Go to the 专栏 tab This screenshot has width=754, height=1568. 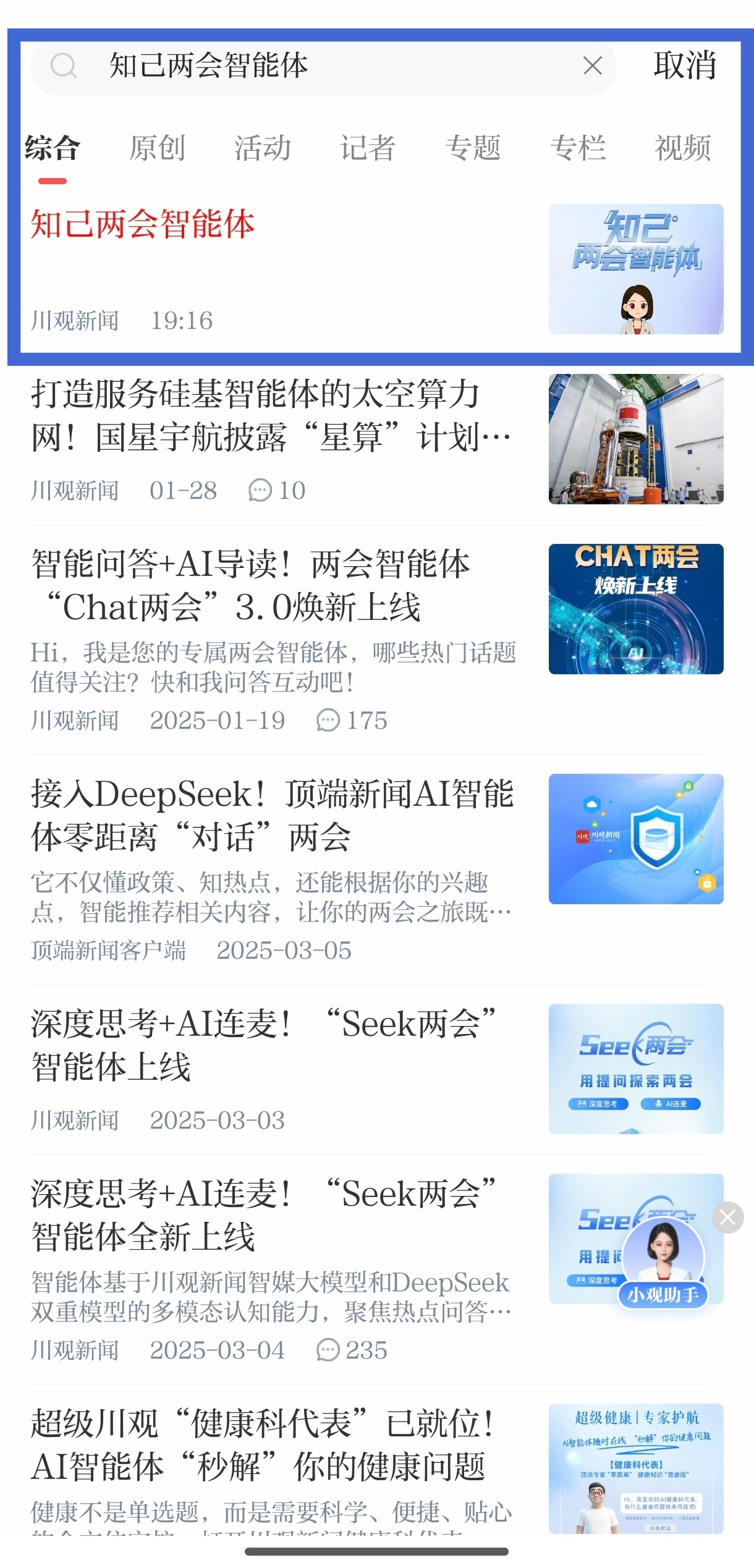coord(578,148)
